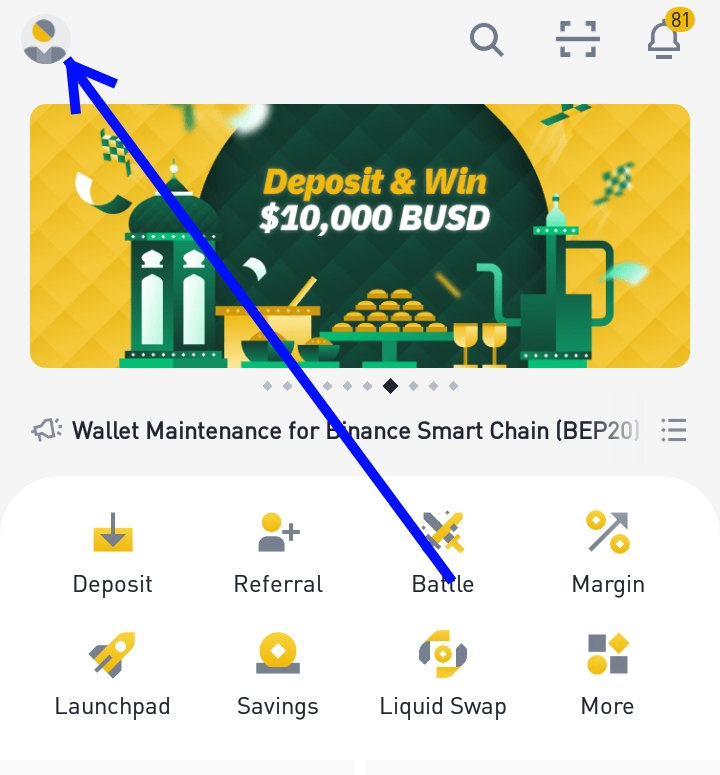Show More shortcuts
Screen dimensions: 720x775
point(608,676)
